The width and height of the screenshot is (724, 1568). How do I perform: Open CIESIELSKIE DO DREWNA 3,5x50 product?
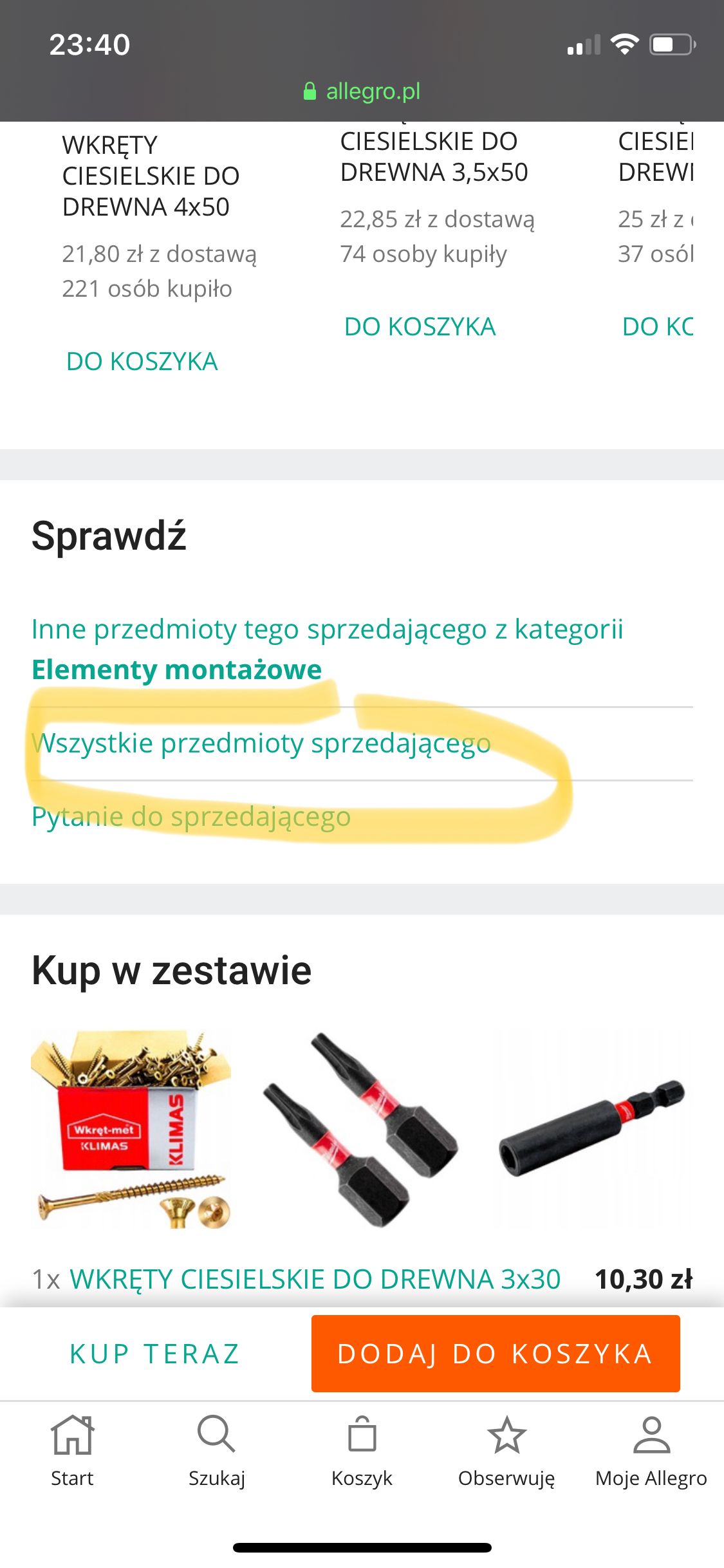click(x=434, y=157)
